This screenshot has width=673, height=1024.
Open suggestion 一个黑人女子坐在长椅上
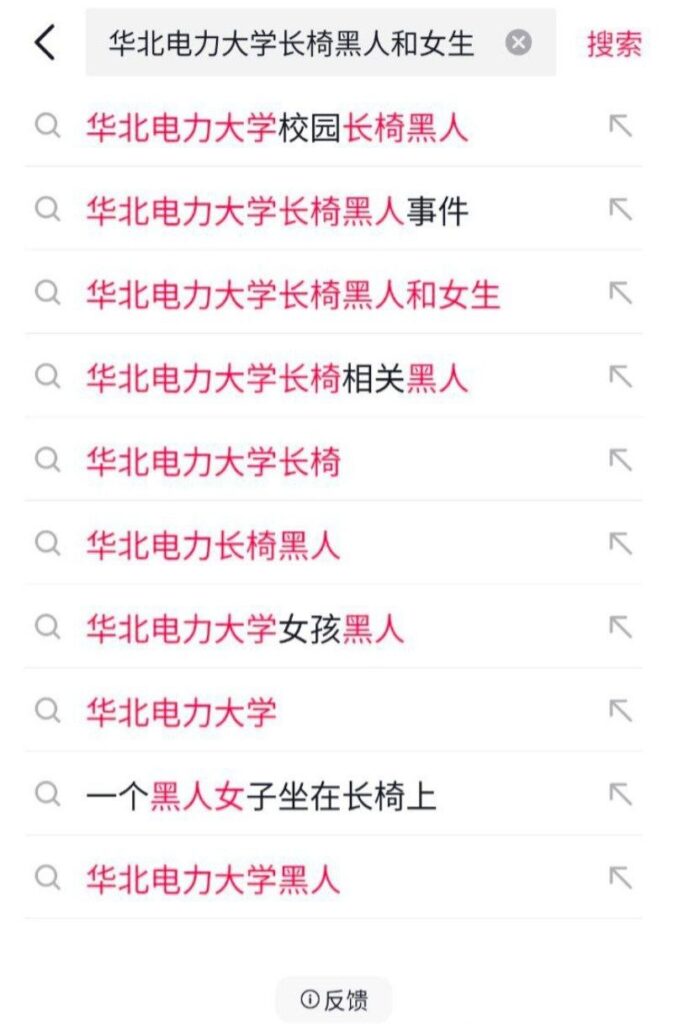[260, 796]
